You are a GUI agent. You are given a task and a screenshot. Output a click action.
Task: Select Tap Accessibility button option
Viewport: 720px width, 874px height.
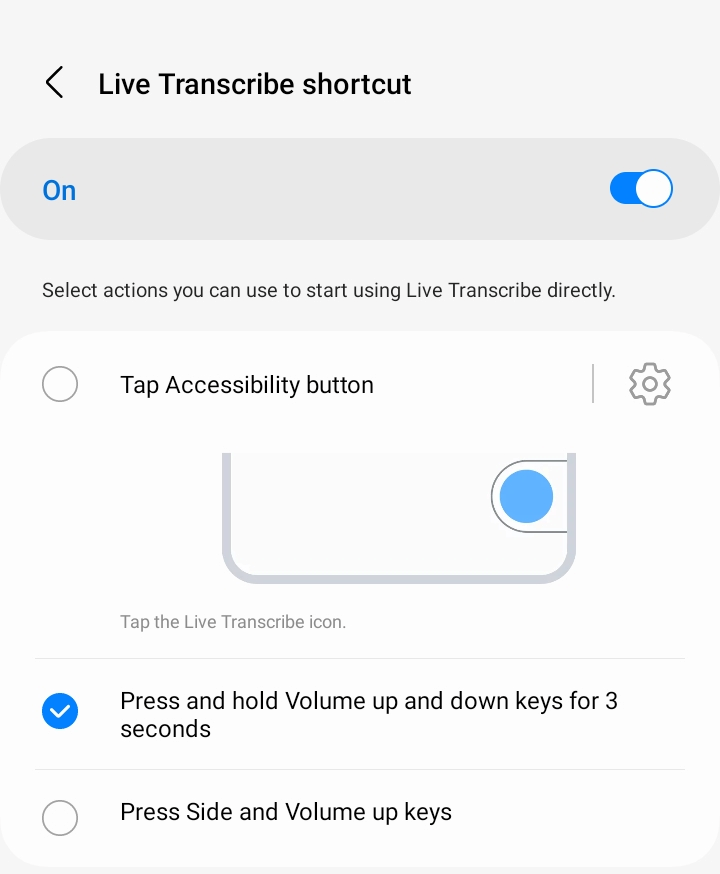click(60, 384)
